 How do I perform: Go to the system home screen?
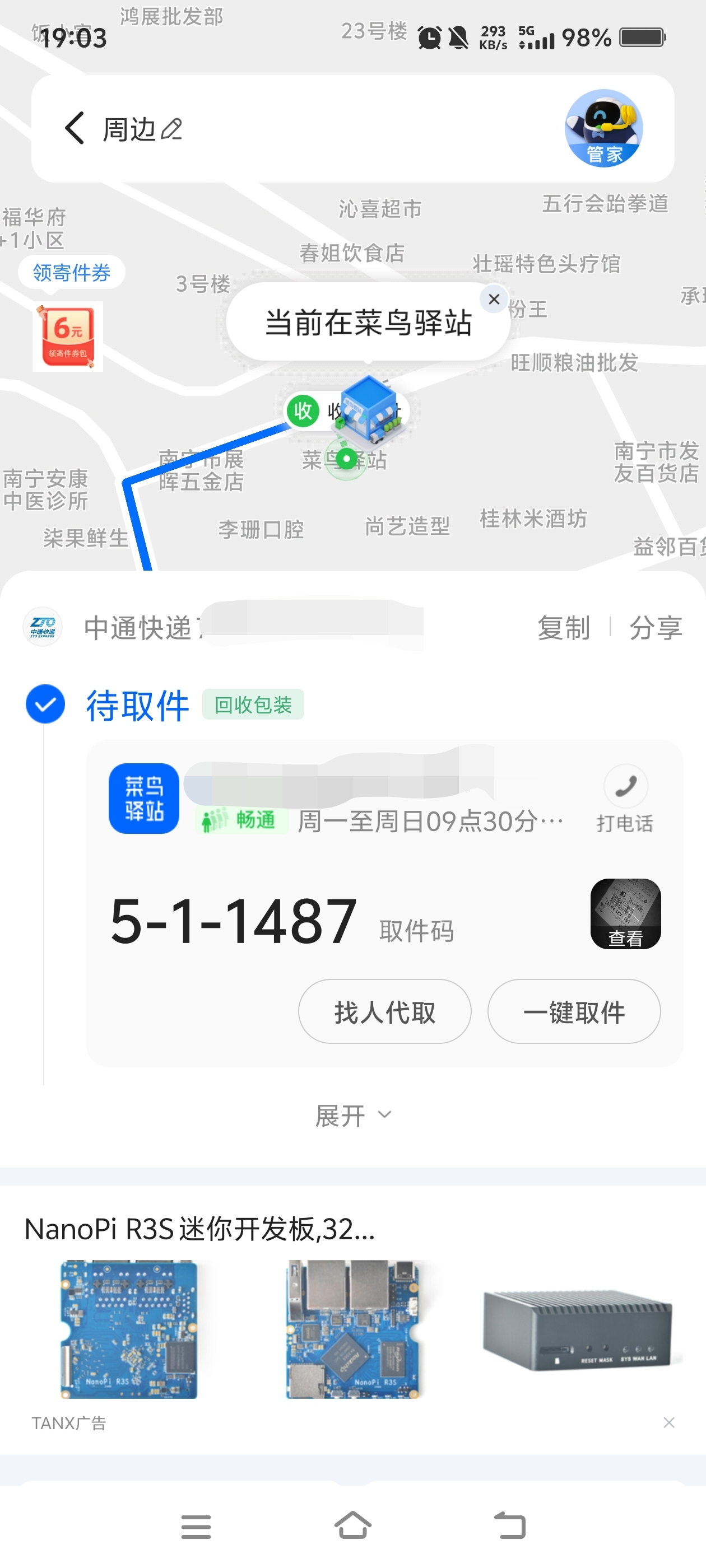tap(352, 1525)
